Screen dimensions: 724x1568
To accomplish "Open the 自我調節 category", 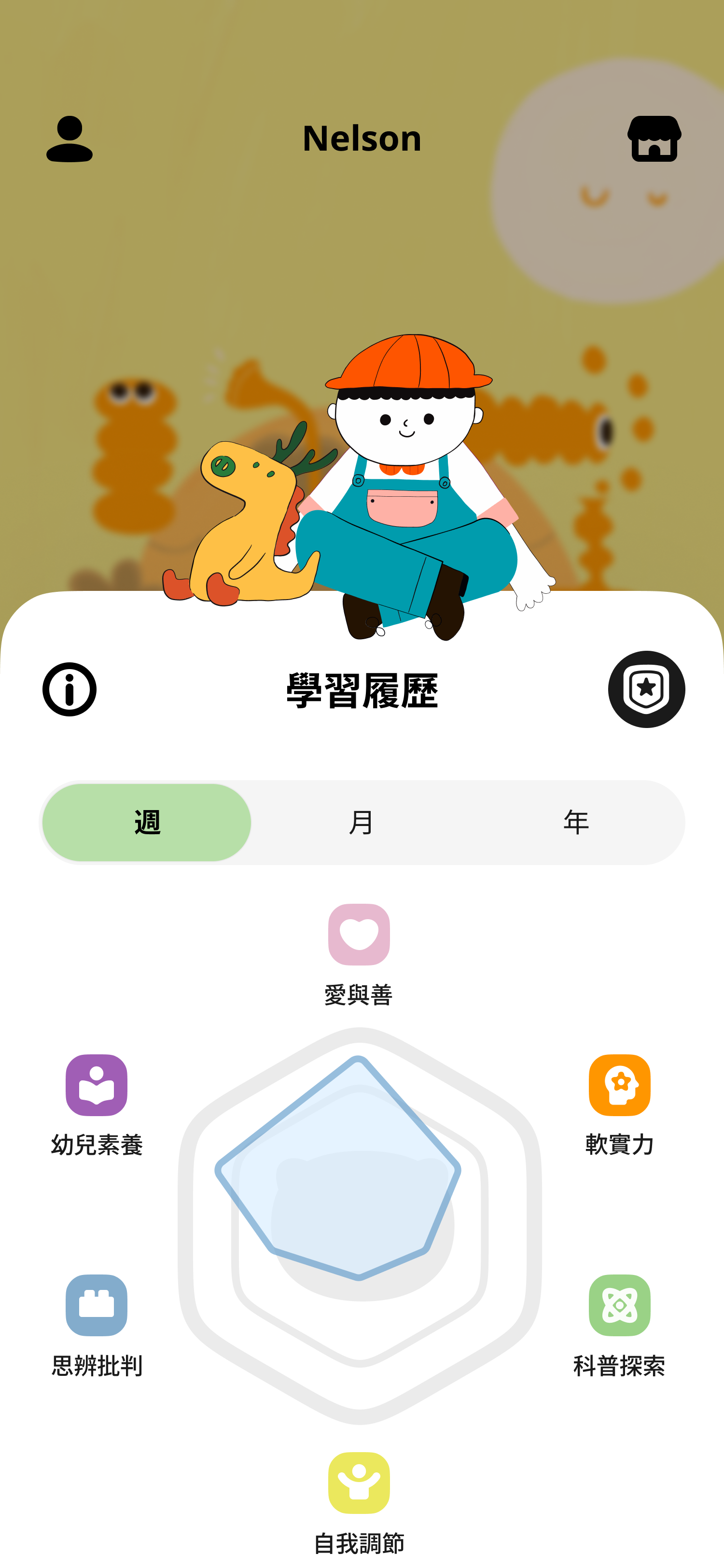I will point(359,1484).
